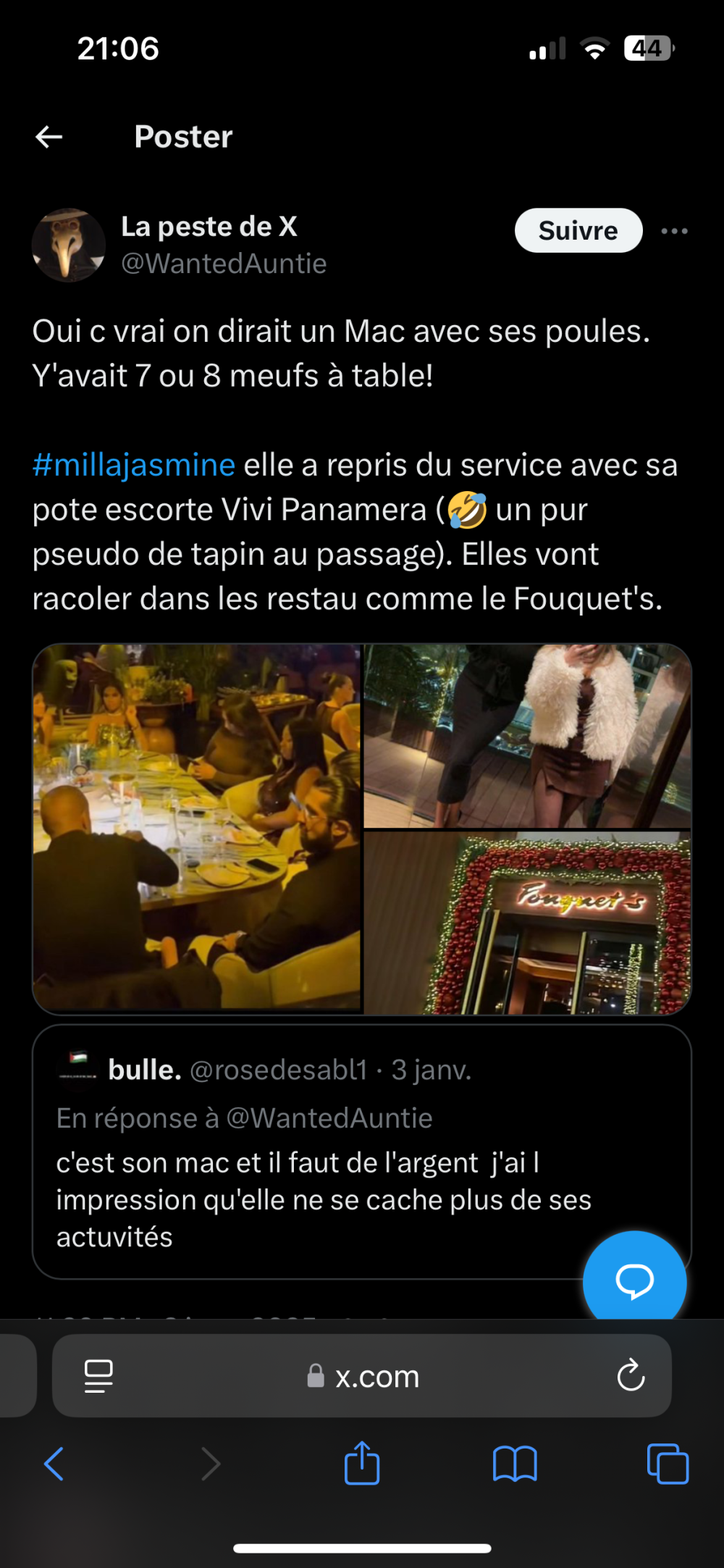Tap the Suivre button

coord(578,231)
